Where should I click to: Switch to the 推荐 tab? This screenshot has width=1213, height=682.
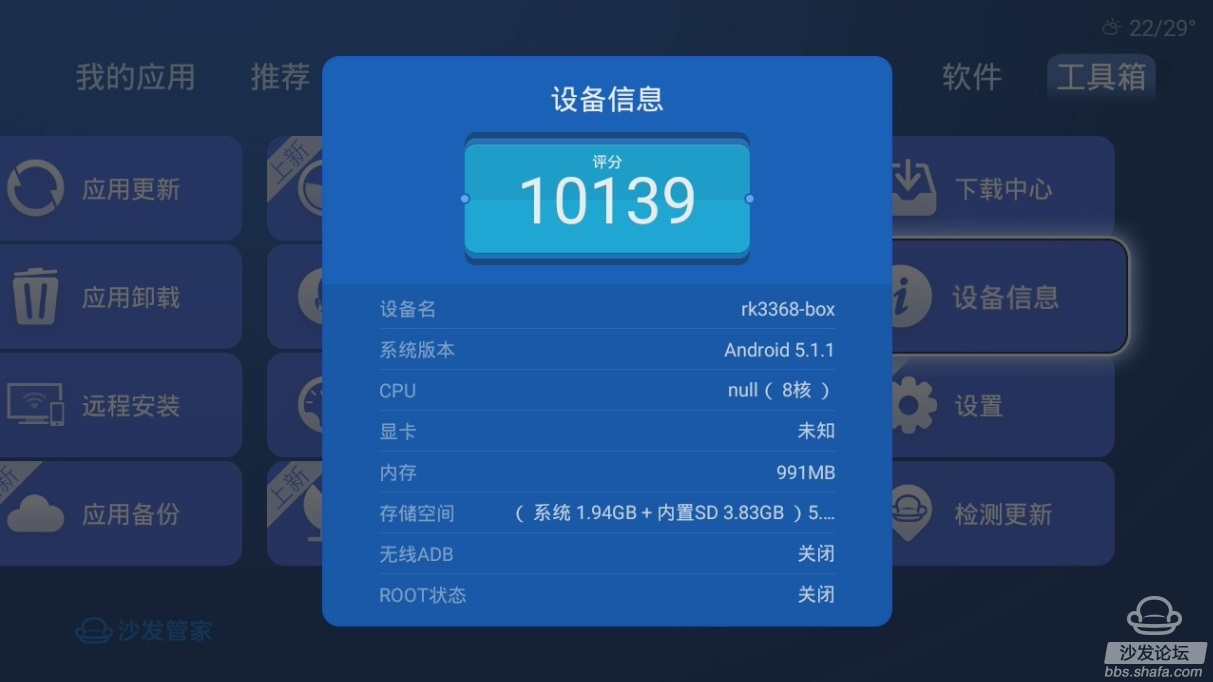(x=280, y=77)
